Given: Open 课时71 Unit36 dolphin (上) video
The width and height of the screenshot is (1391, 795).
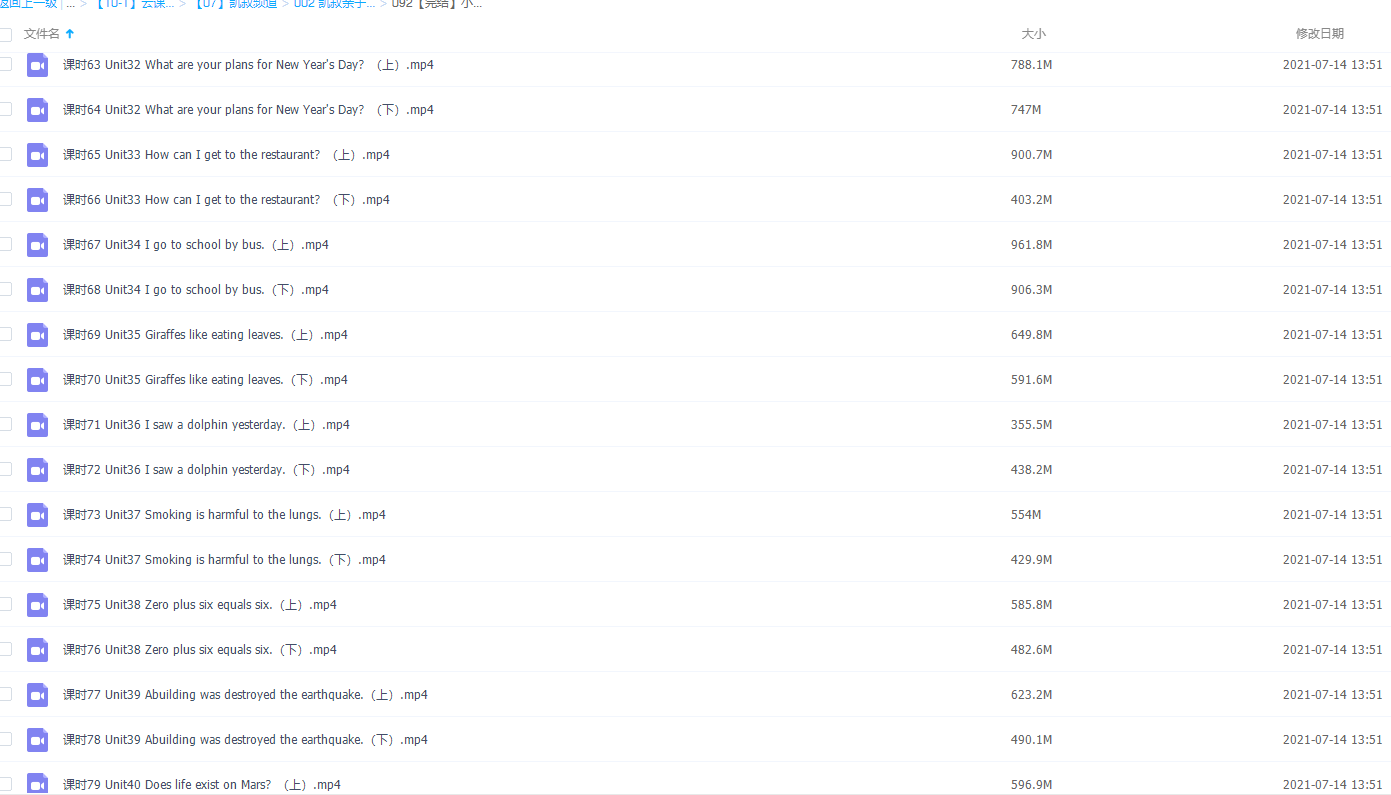Looking at the screenshot, I should [x=206, y=425].
